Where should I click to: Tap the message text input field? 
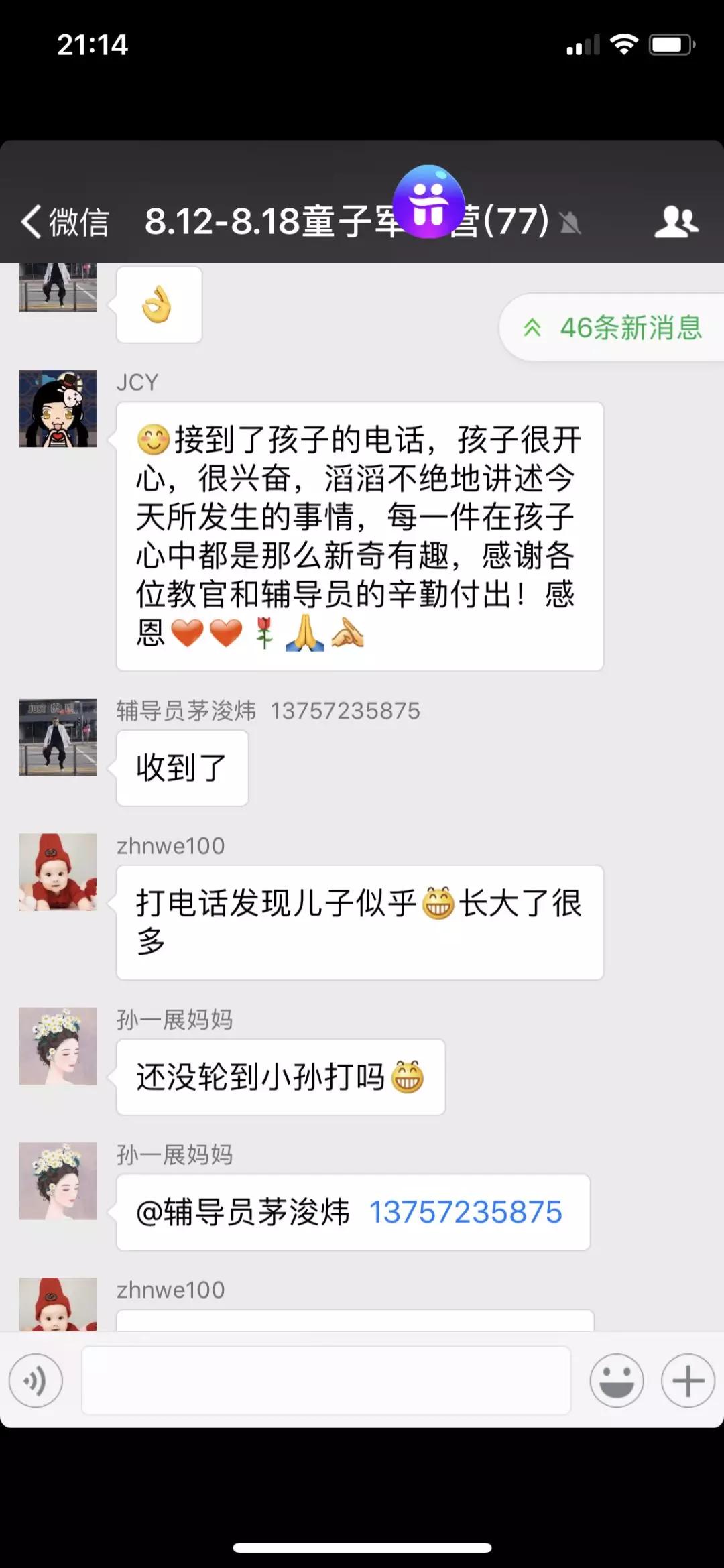tap(326, 1381)
